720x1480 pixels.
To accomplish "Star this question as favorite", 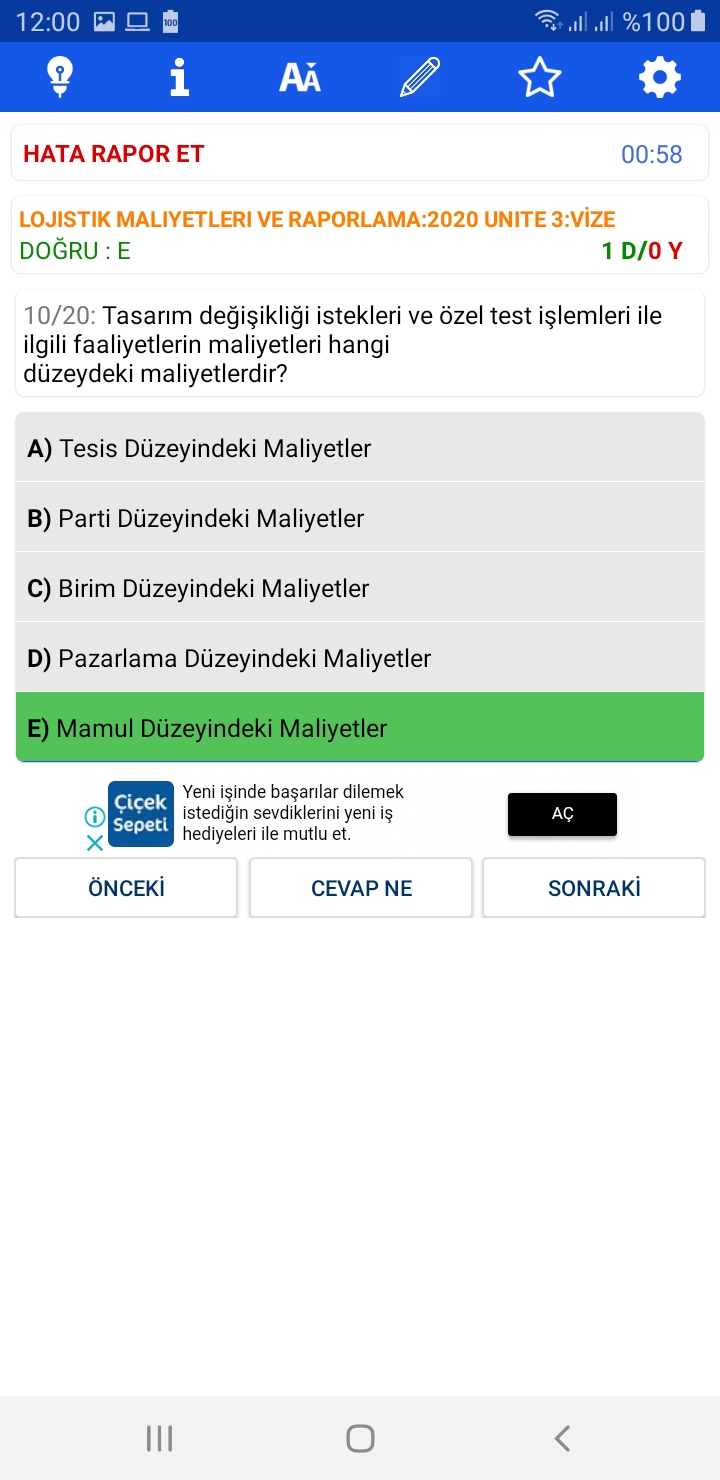I will (540, 77).
